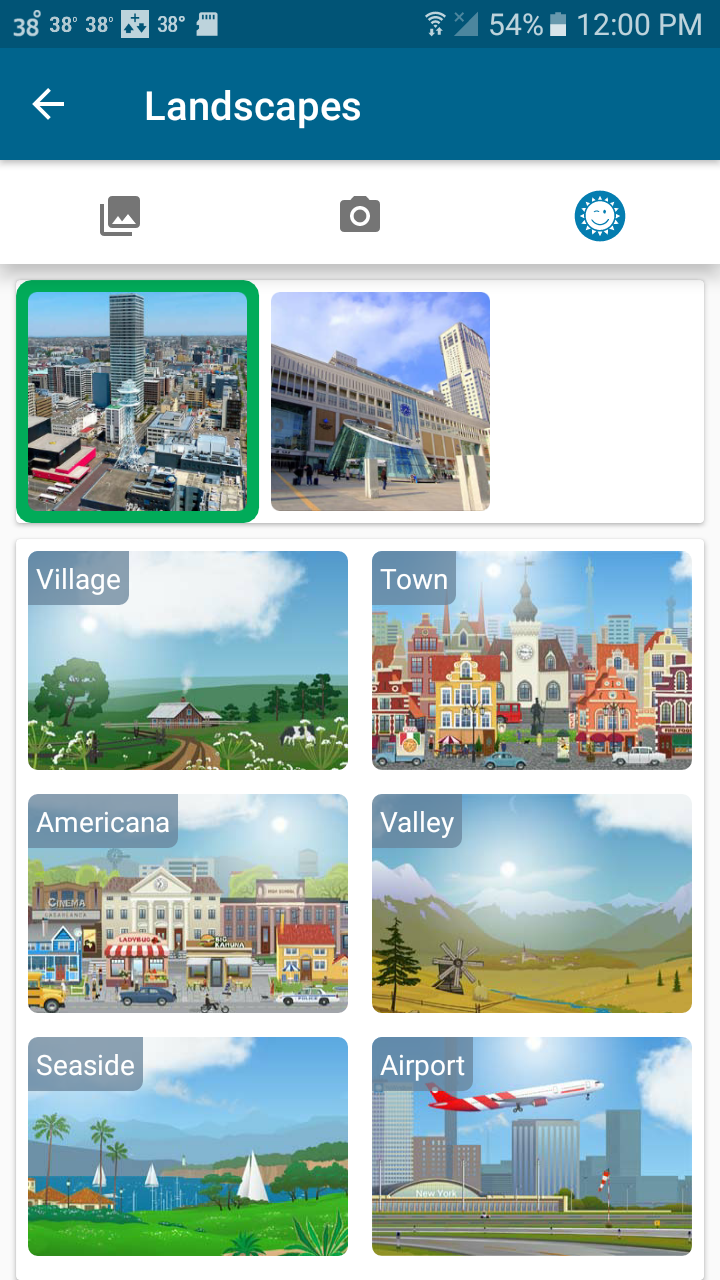Switch to the camera tab
The image size is (720, 1280).
360,216
